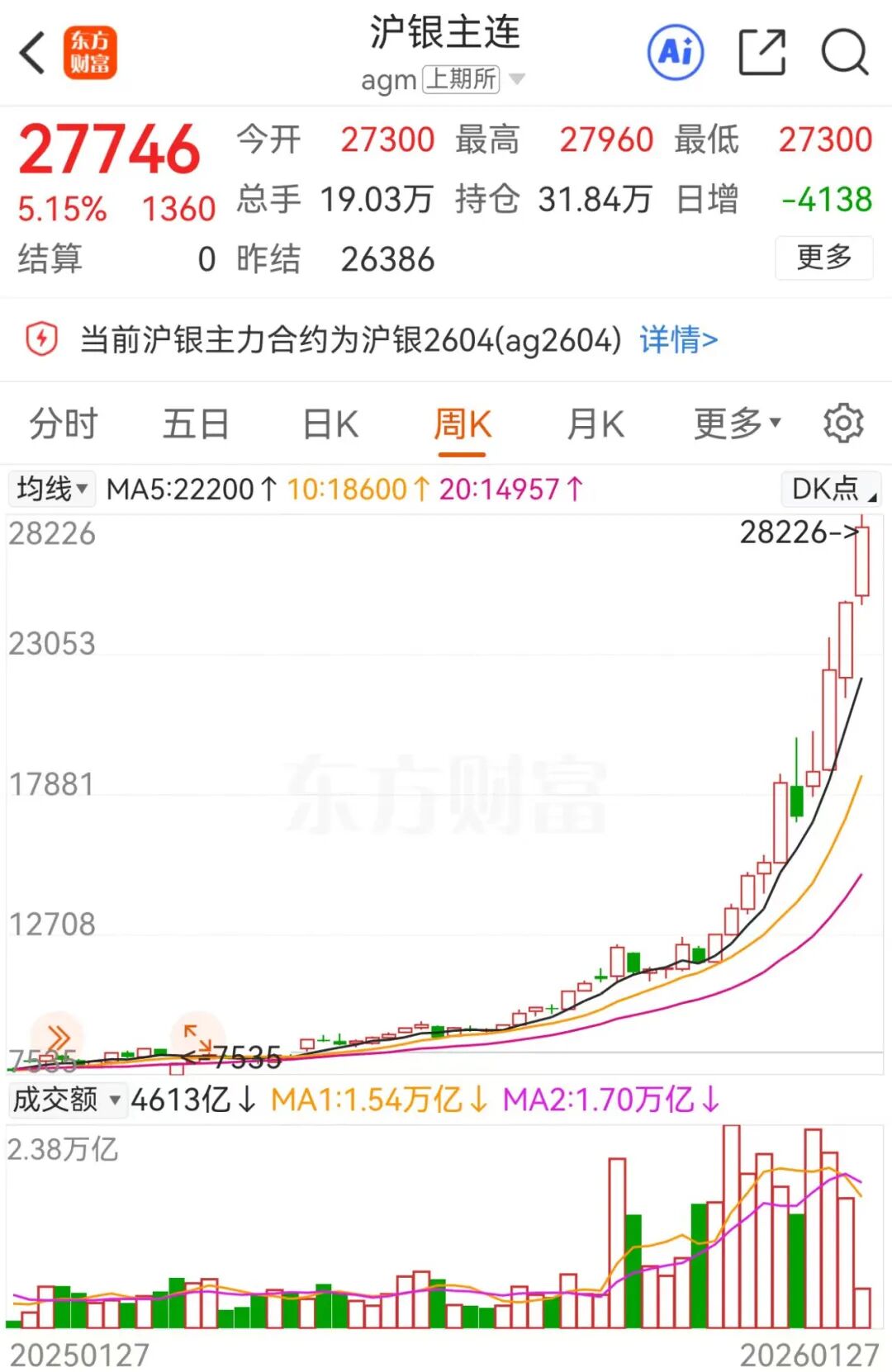Open the 成交额 indicator dropdown
The image size is (892, 1372).
point(66,1100)
